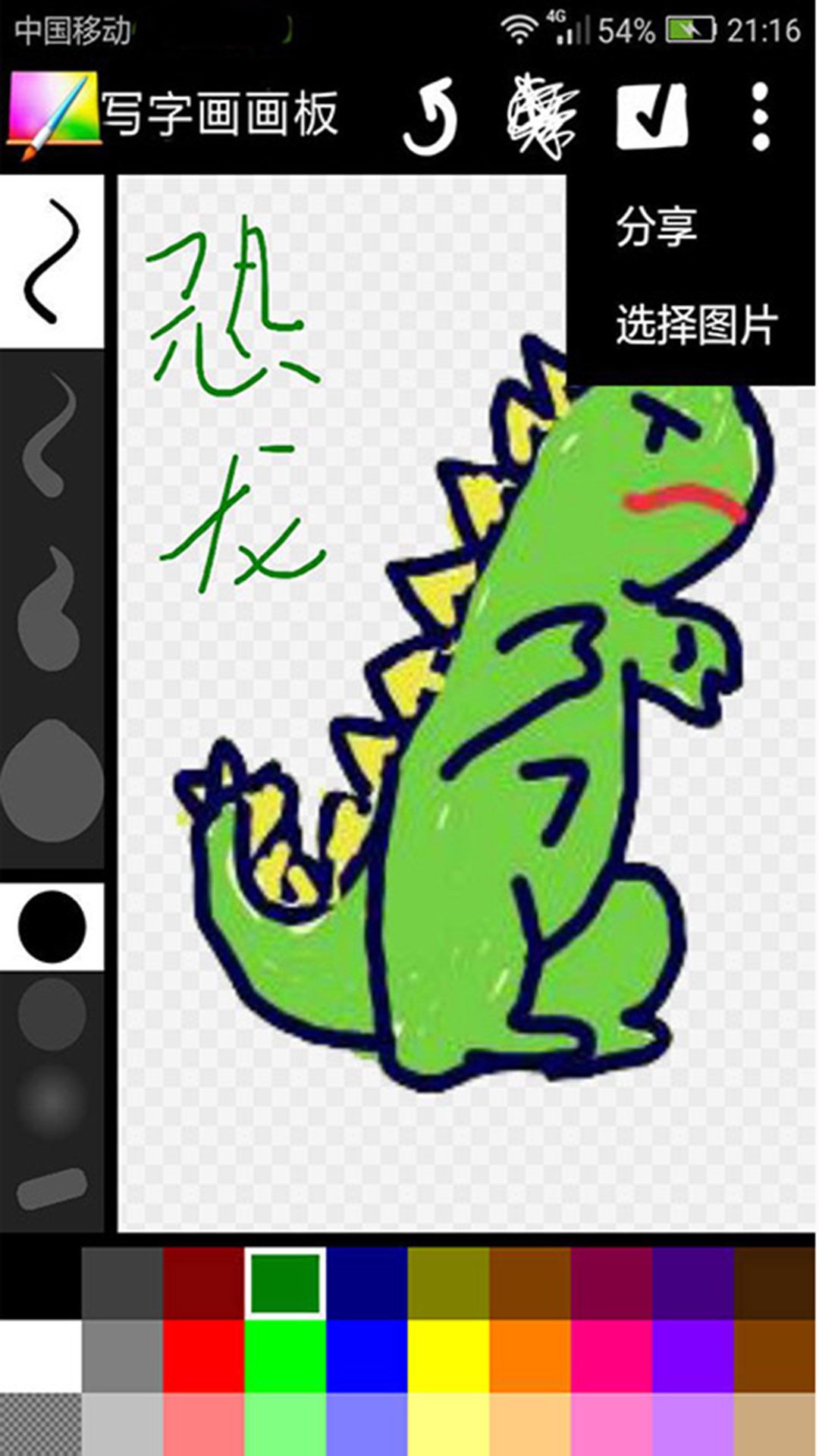
Task: Tap 选择图片 to pick an image
Action: pyautogui.click(x=696, y=326)
